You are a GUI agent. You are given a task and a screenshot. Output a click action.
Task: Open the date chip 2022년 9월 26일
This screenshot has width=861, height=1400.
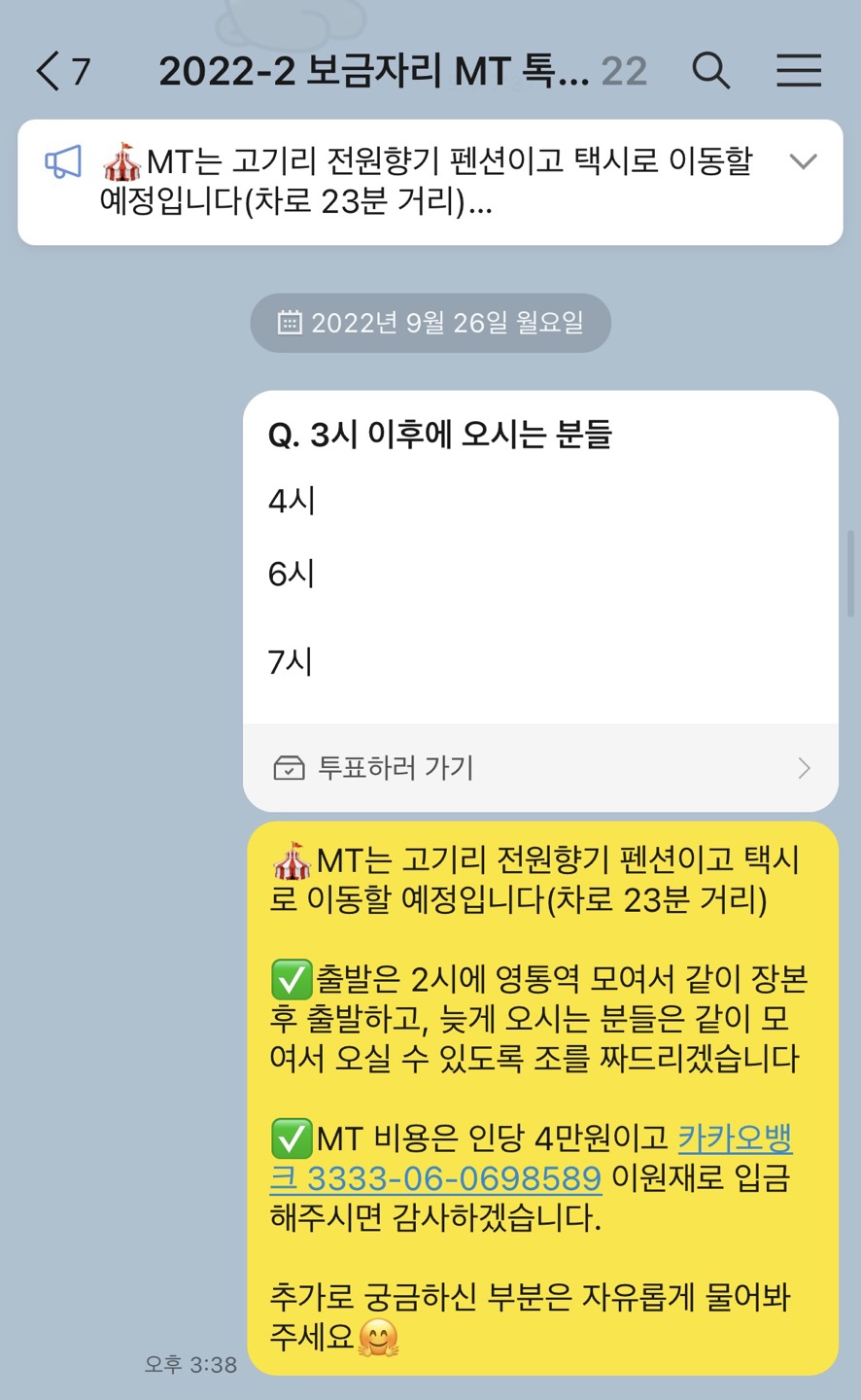430,323
